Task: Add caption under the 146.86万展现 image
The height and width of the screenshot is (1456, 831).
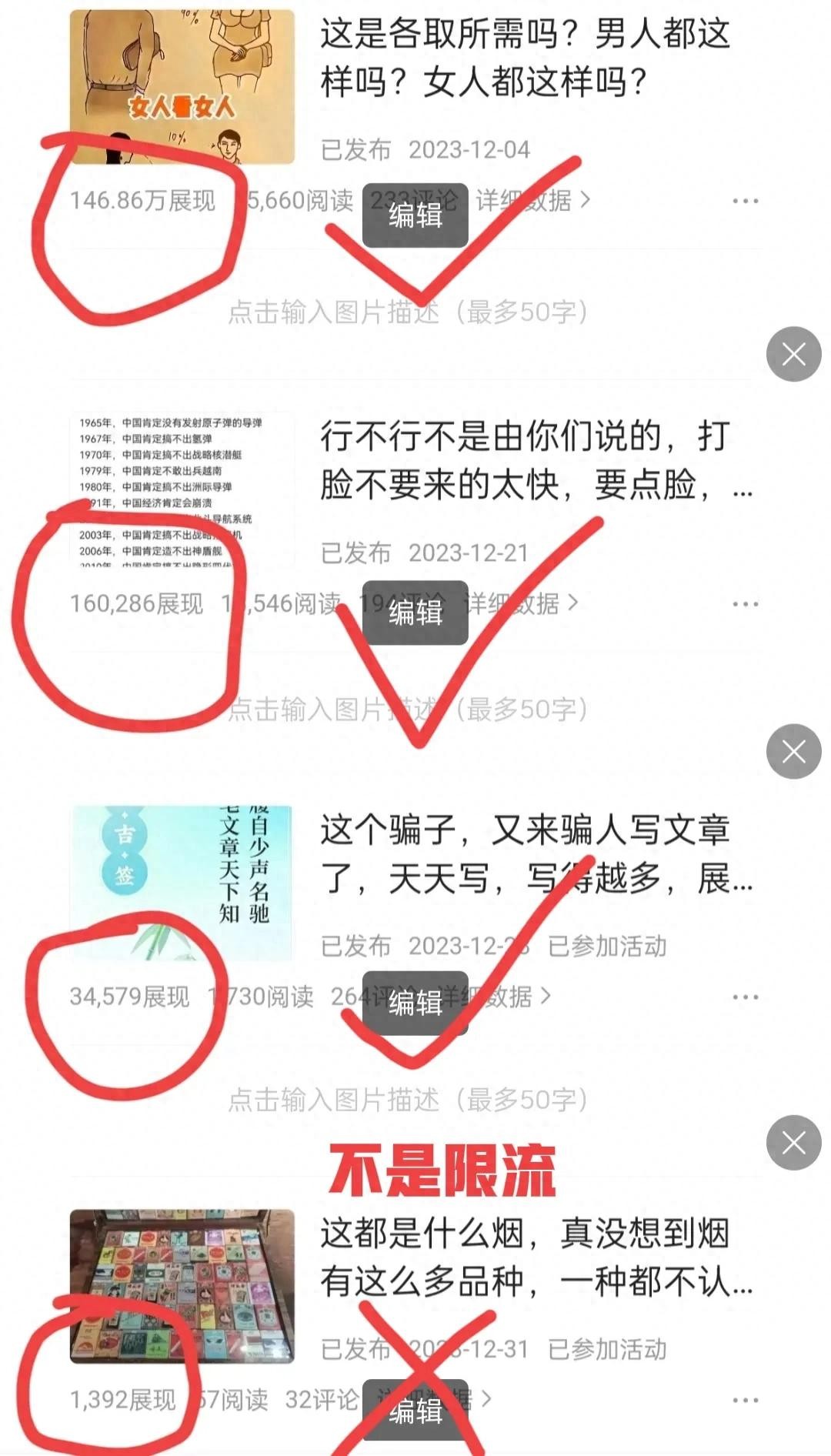Action: [409, 312]
